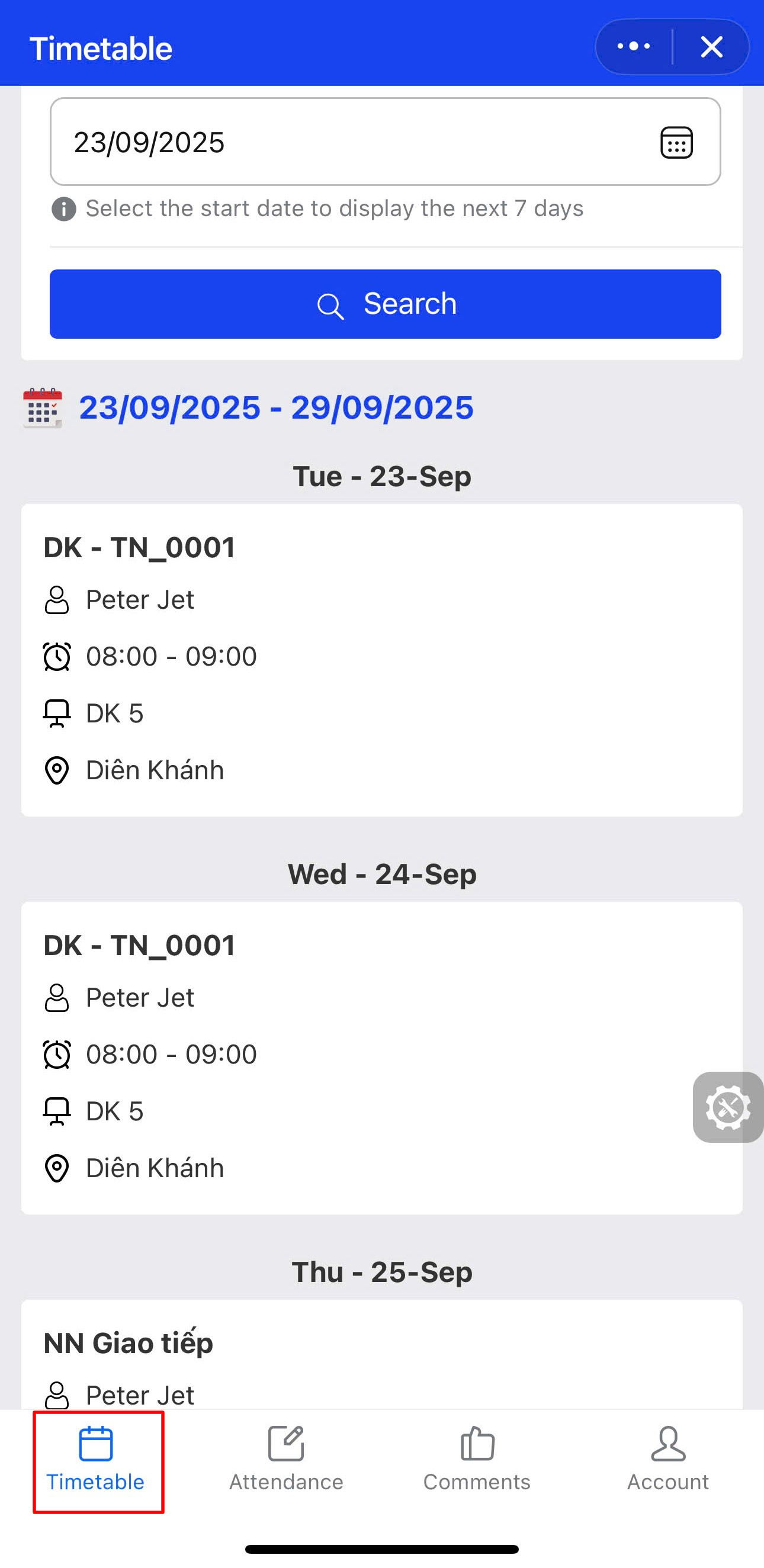Open the DK - TN_0001 class on Tue 23-Sep
The width and height of the screenshot is (764, 1568).
(381, 659)
